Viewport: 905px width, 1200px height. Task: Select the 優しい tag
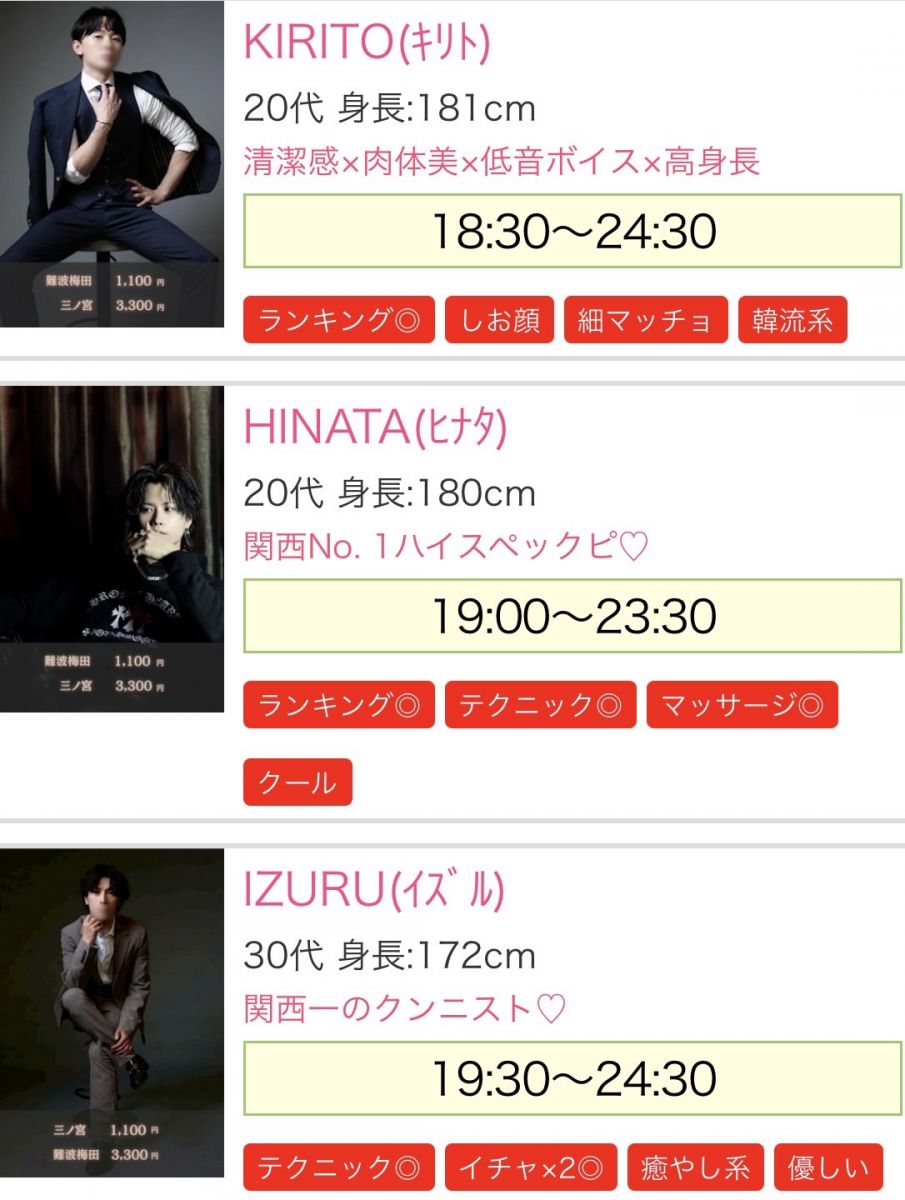pos(828,1167)
